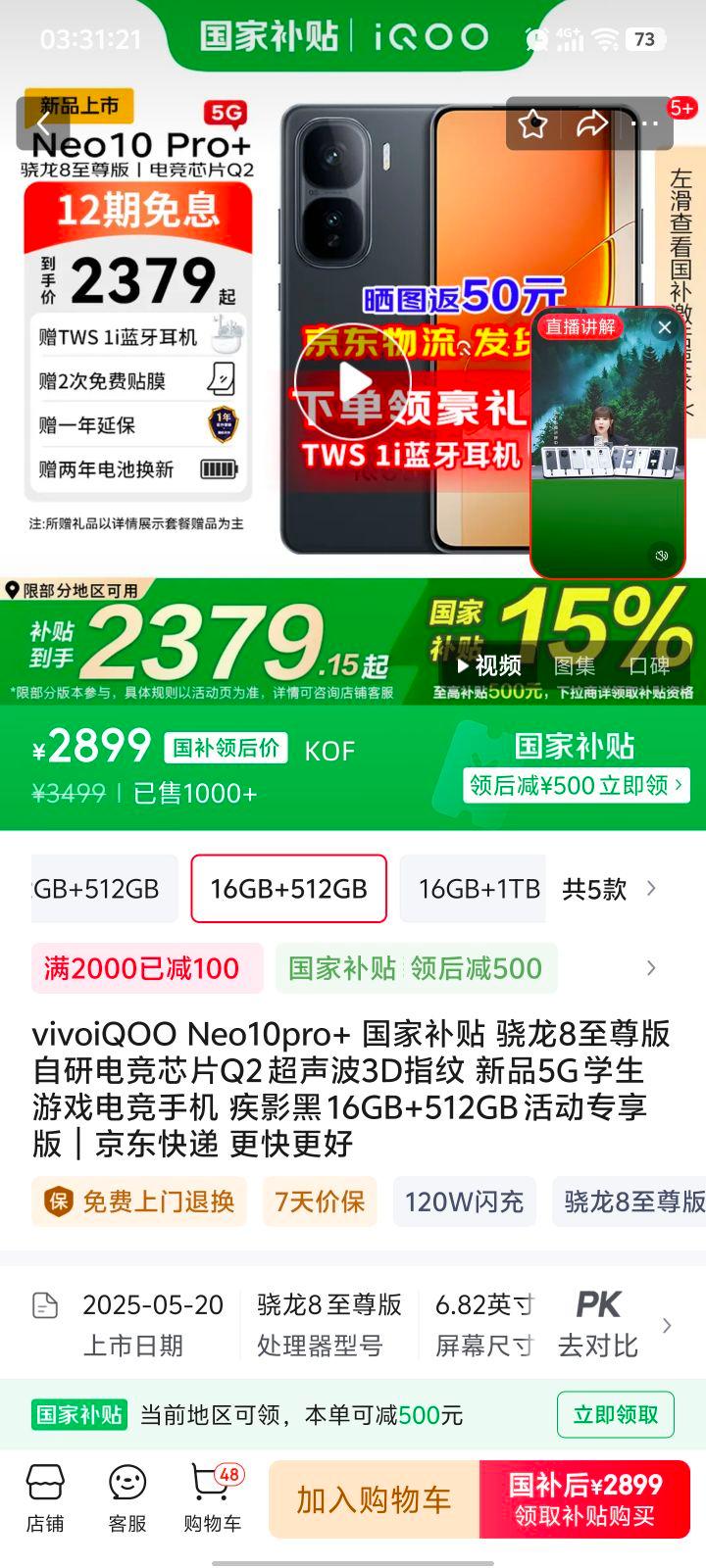Claim the 领后减¥500 立即领 subsidy
Image resolution: width=706 pixels, height=1568 pixels.
pyautogui.click(x=576, y=785)
